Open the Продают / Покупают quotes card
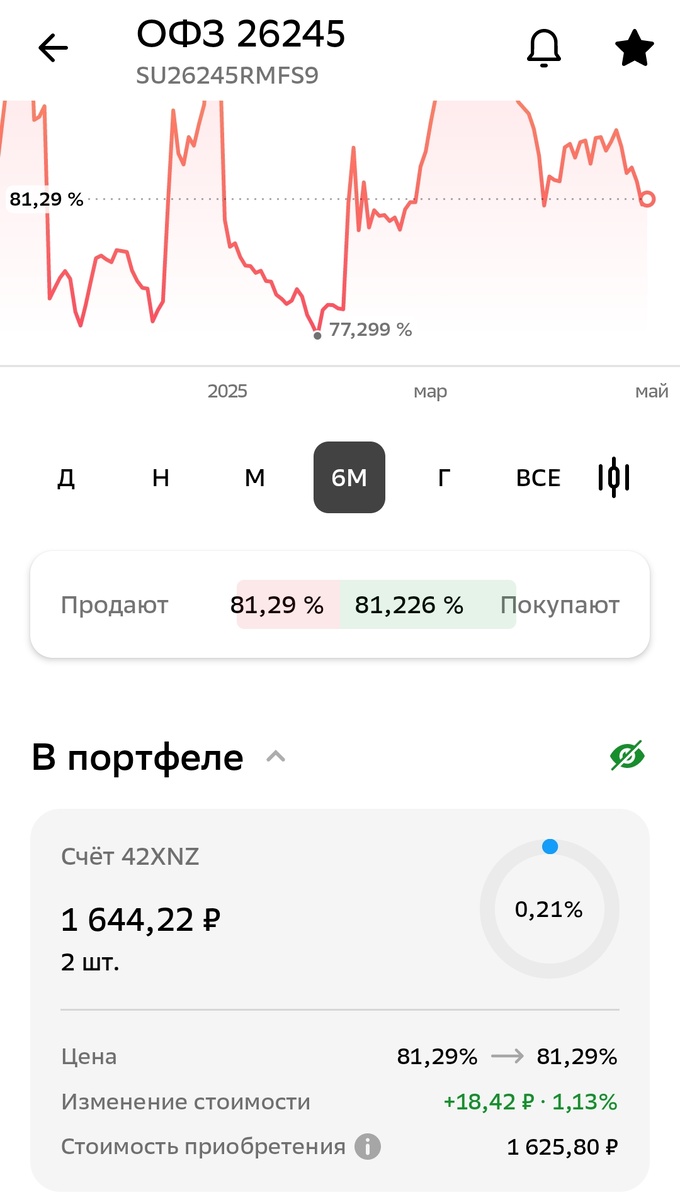This screenshot has height=1200, width=680. 340,605
